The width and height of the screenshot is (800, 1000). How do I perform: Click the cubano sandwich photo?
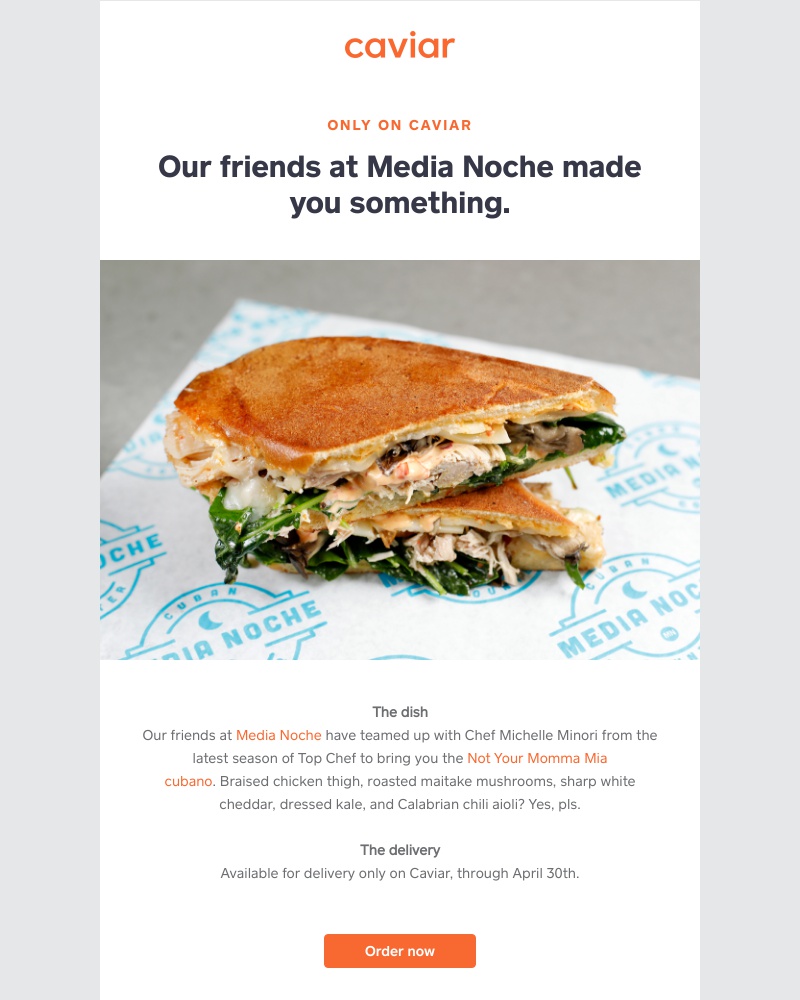click(x=400, y=460)
